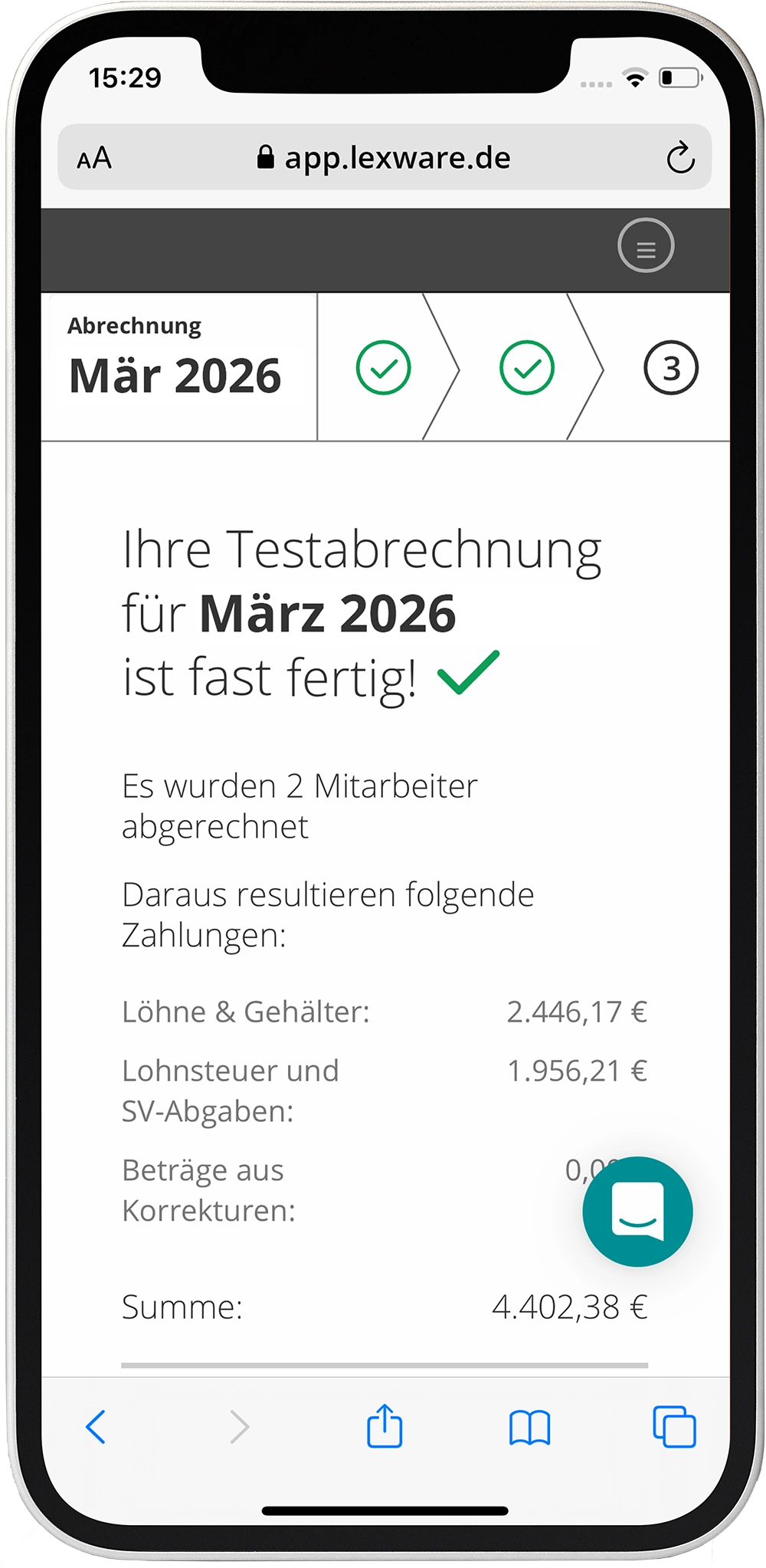766x1568 pixels.
Task: Go to the second completed step
Action: tap(527, 368)
